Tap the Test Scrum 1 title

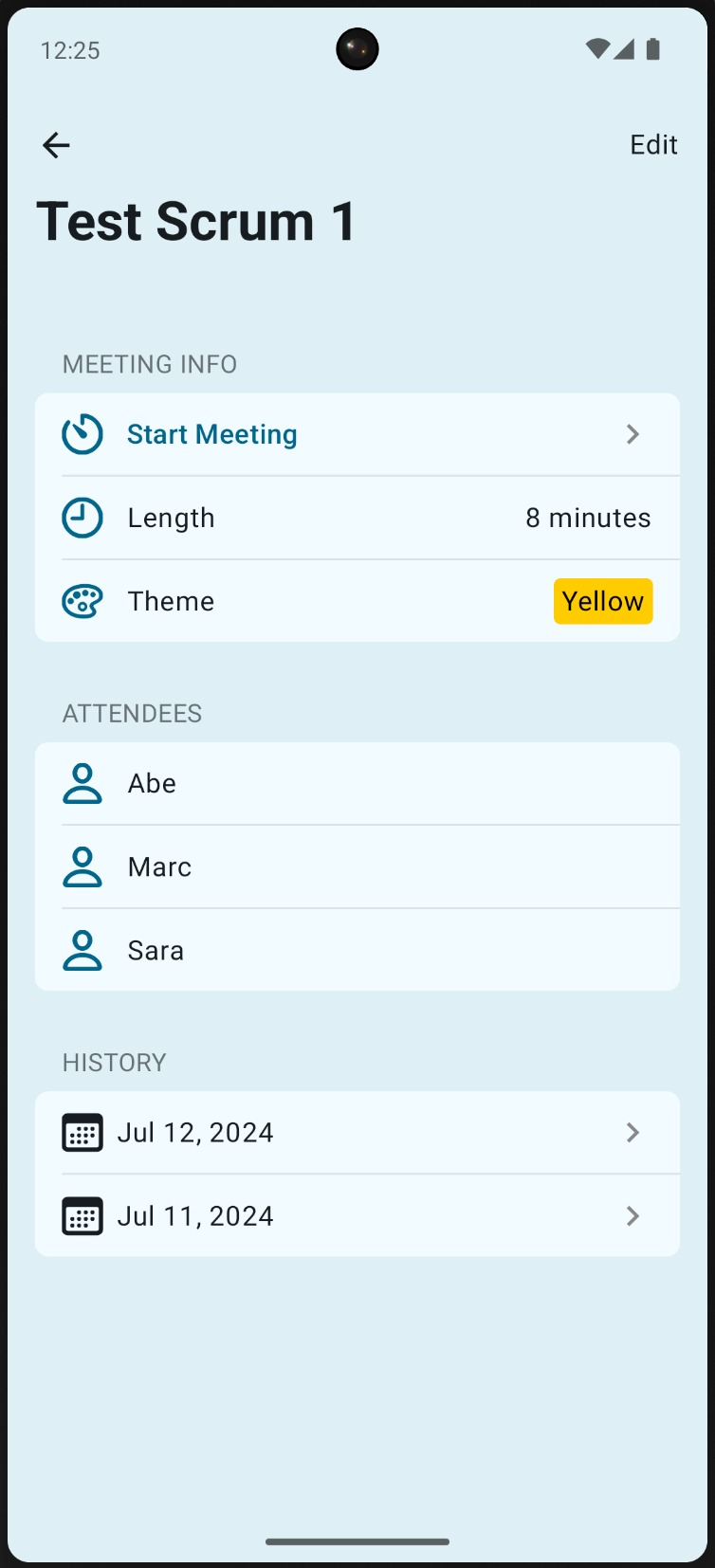coord(196,221)
